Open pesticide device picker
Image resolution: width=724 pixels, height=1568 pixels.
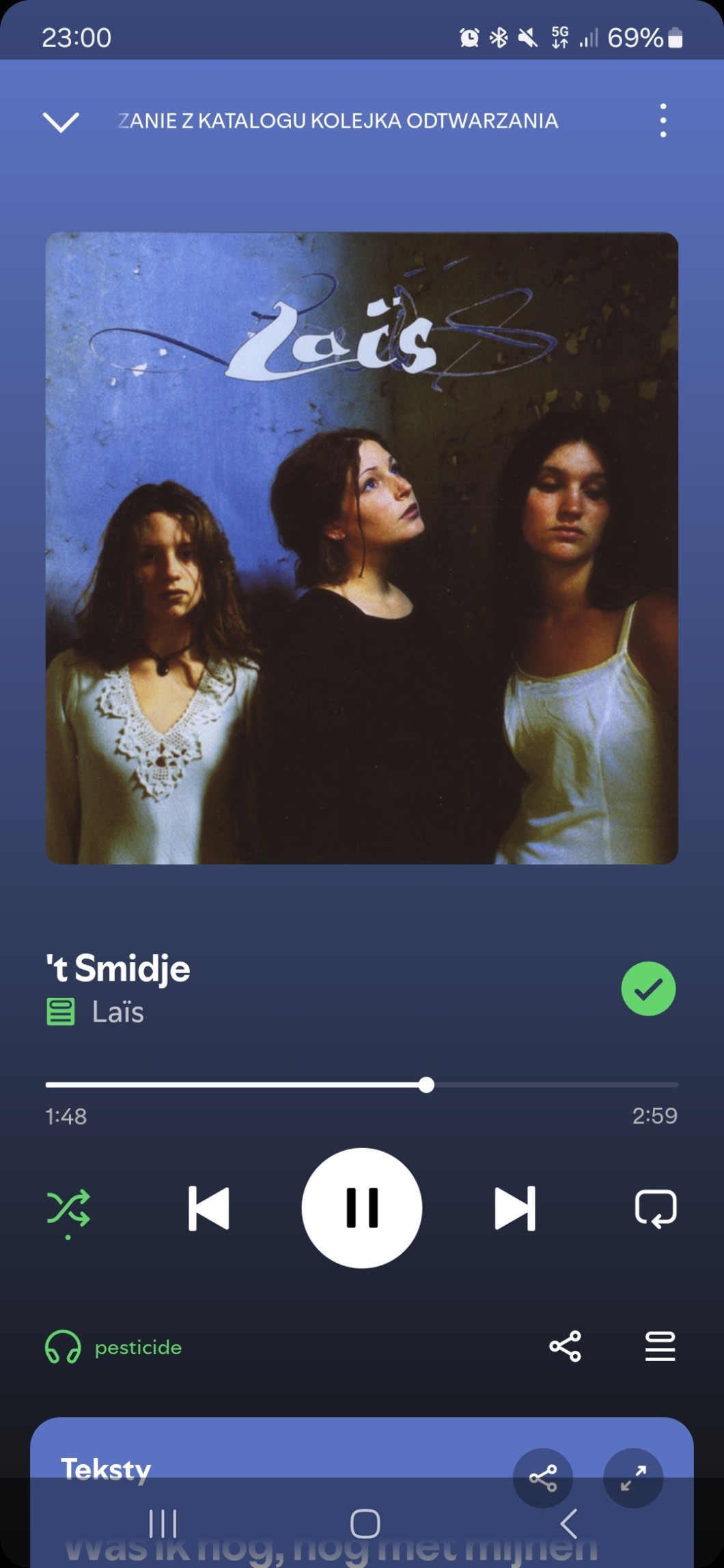pos(114,1347)
